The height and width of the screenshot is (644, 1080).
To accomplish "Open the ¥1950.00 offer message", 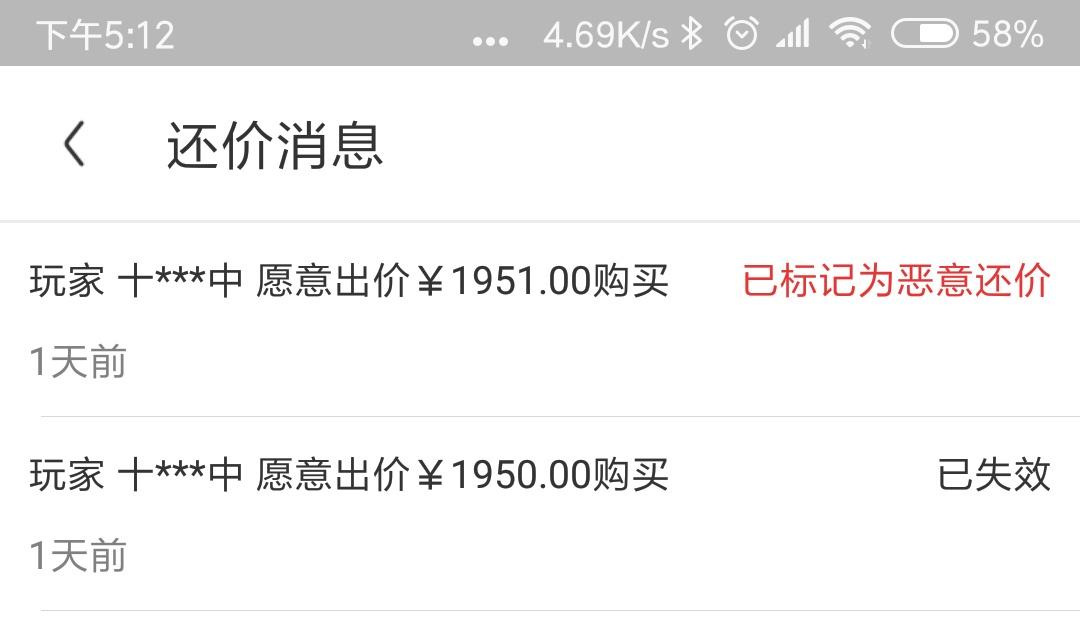I will coord(350,475).
